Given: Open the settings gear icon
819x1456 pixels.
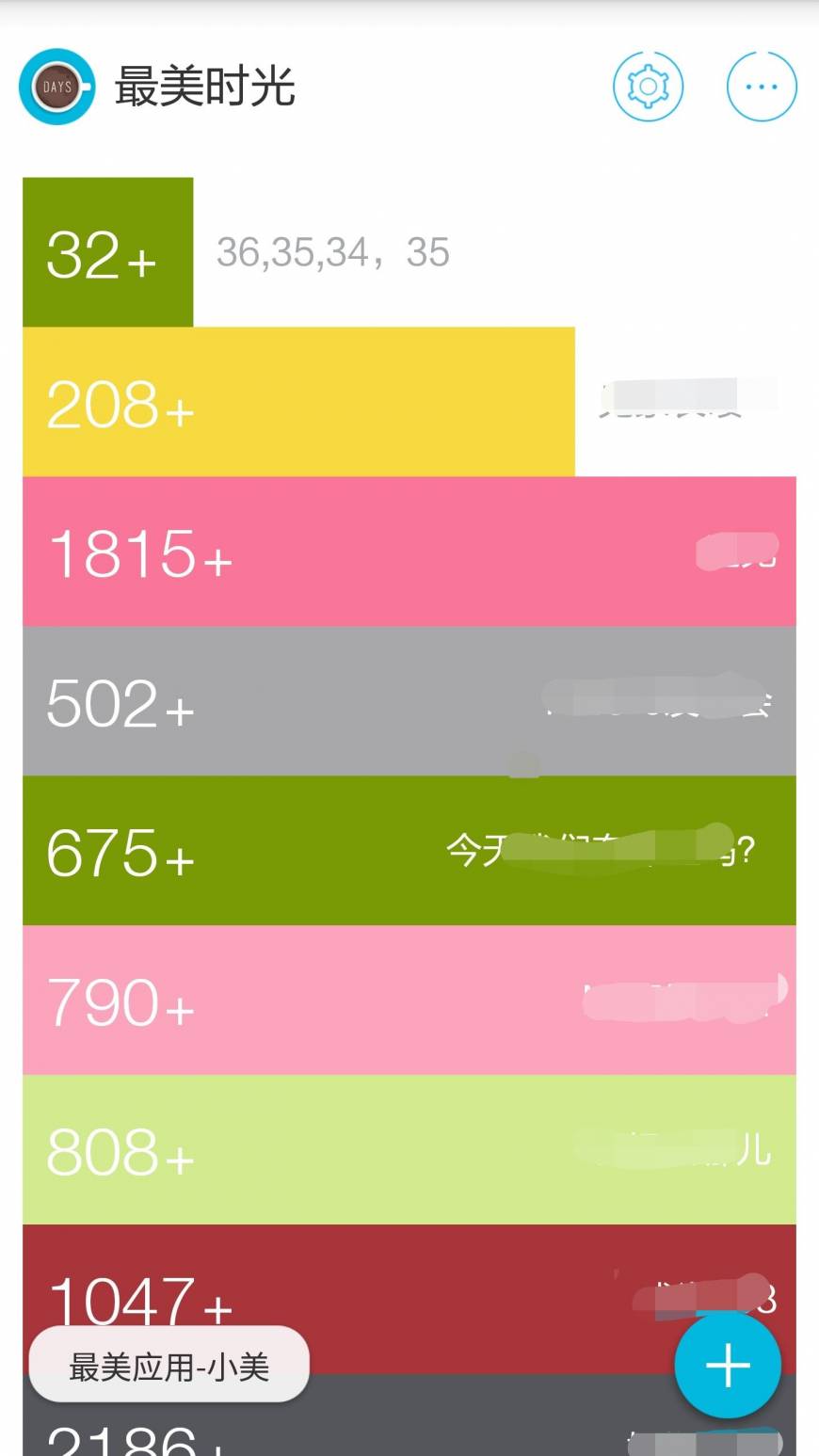Looking at the screenshot, I should [x=648, y=87].
